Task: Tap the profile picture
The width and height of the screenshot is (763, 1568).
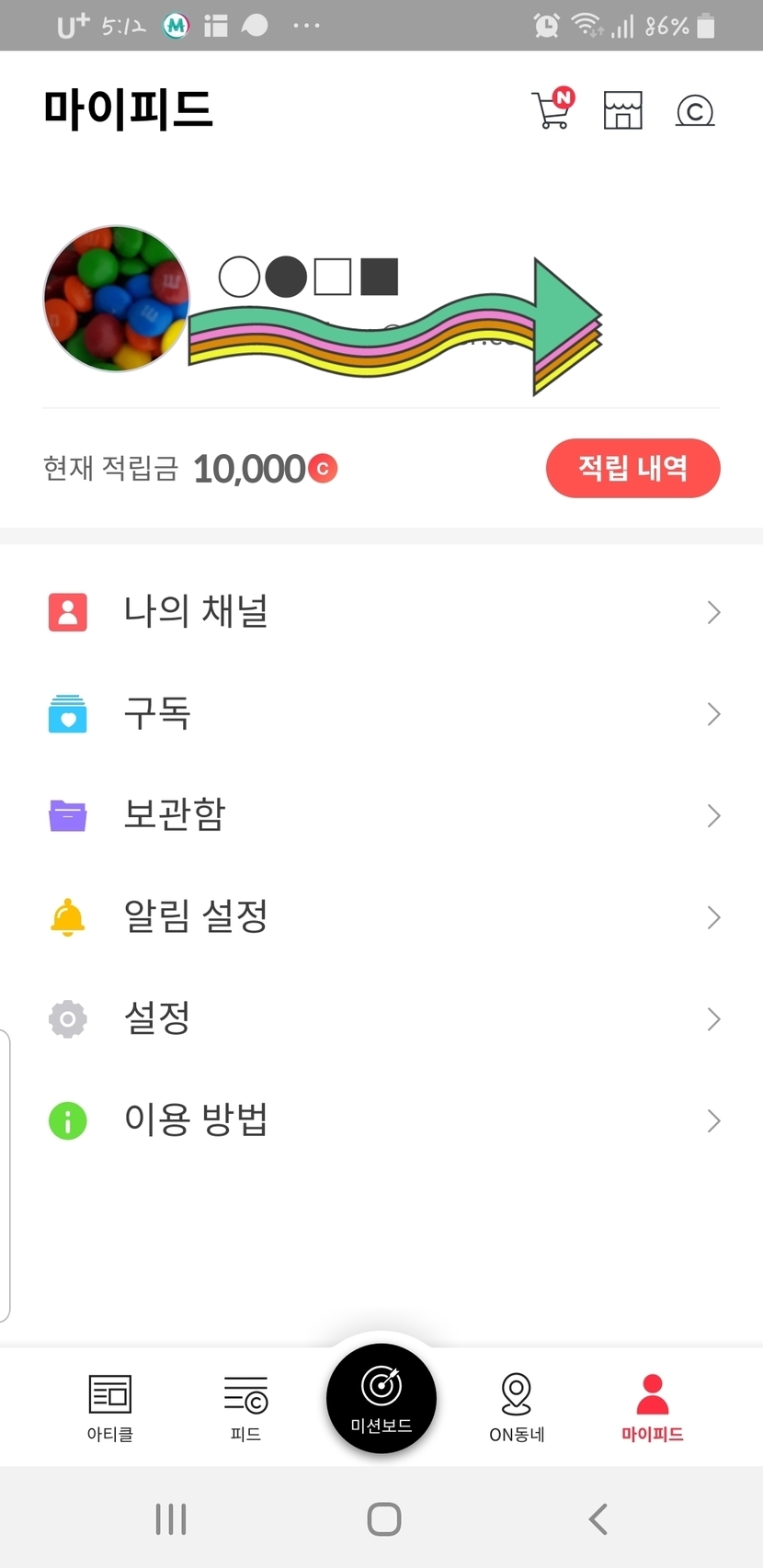Action: [x=117, y=299]
